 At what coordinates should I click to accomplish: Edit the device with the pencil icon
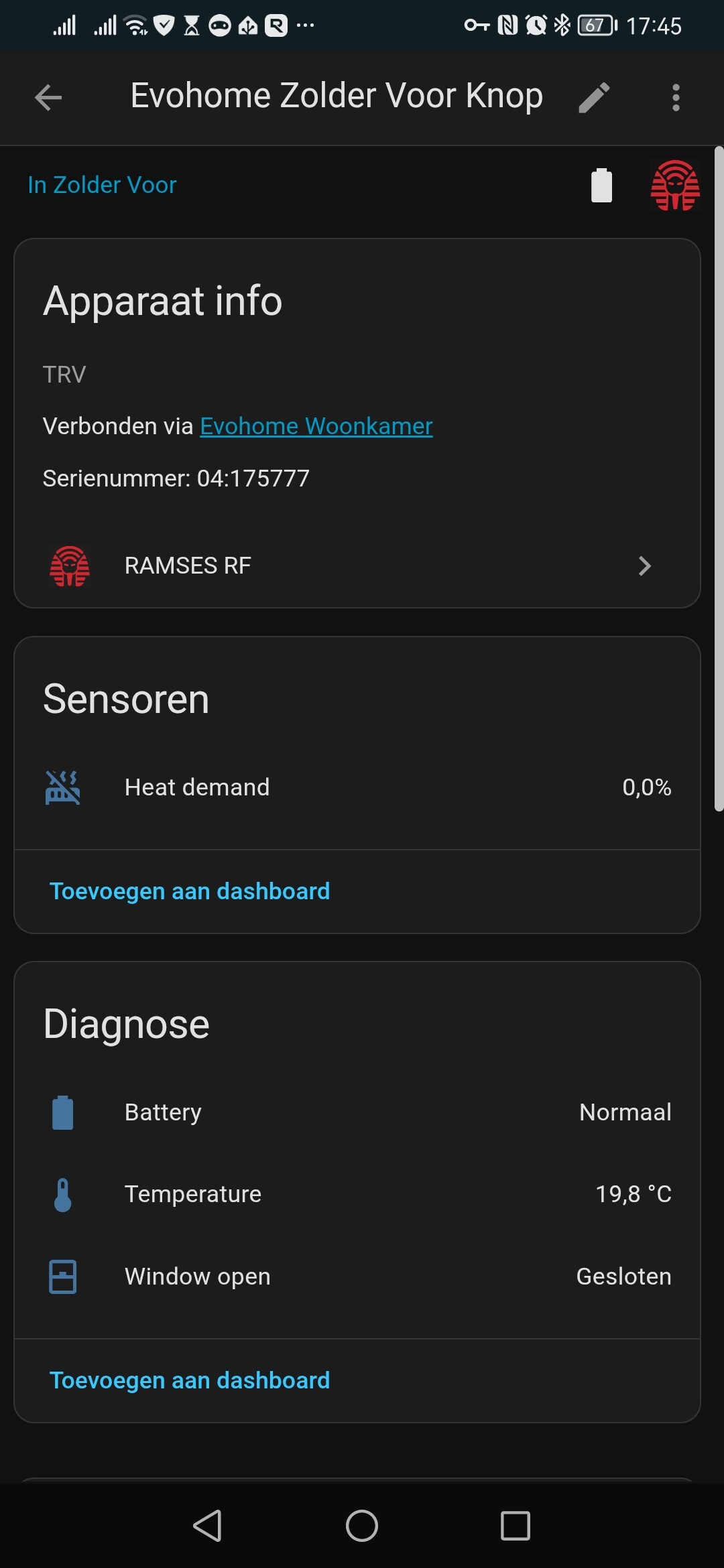click(x=594, y=98)
